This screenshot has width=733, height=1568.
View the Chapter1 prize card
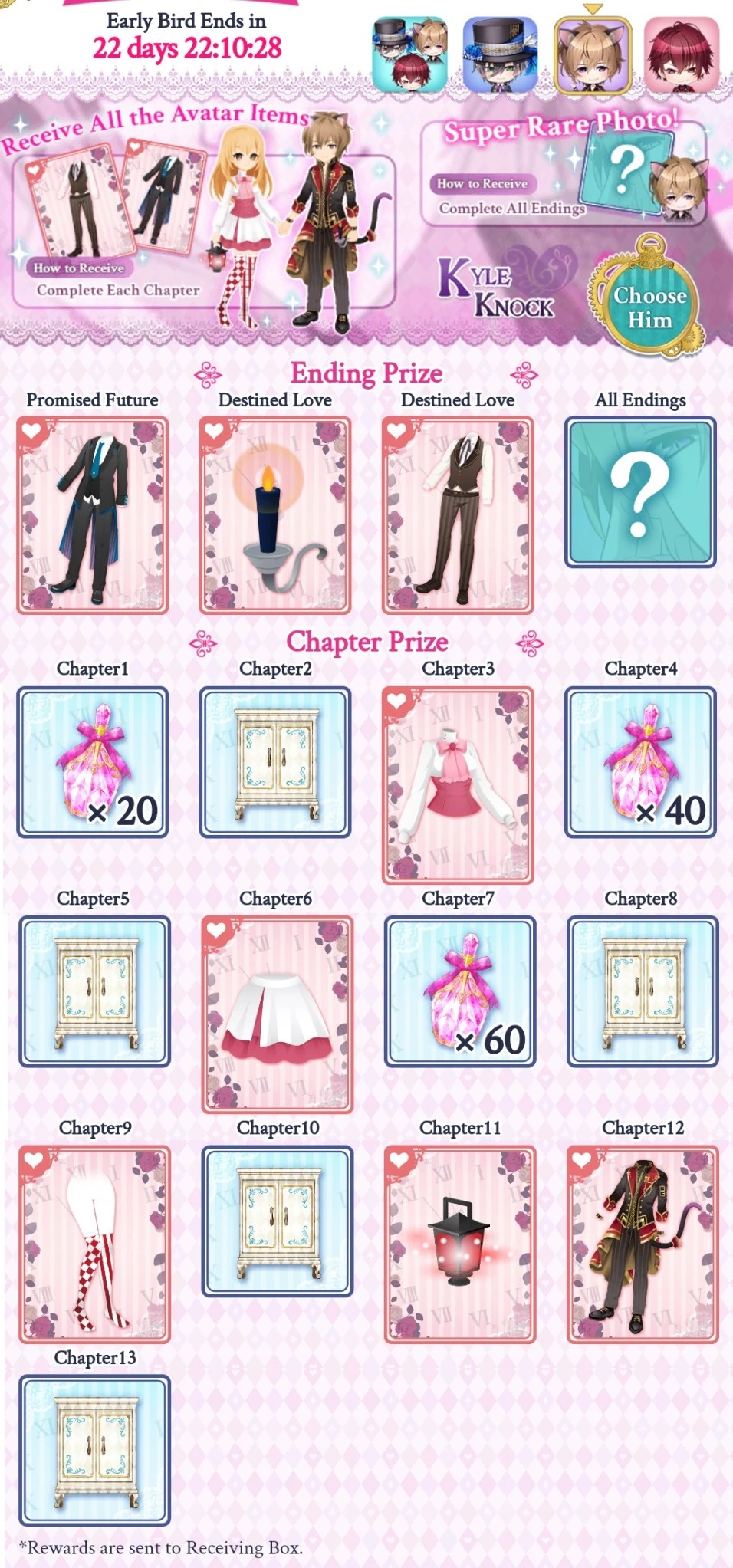click(x=92, y=761)
